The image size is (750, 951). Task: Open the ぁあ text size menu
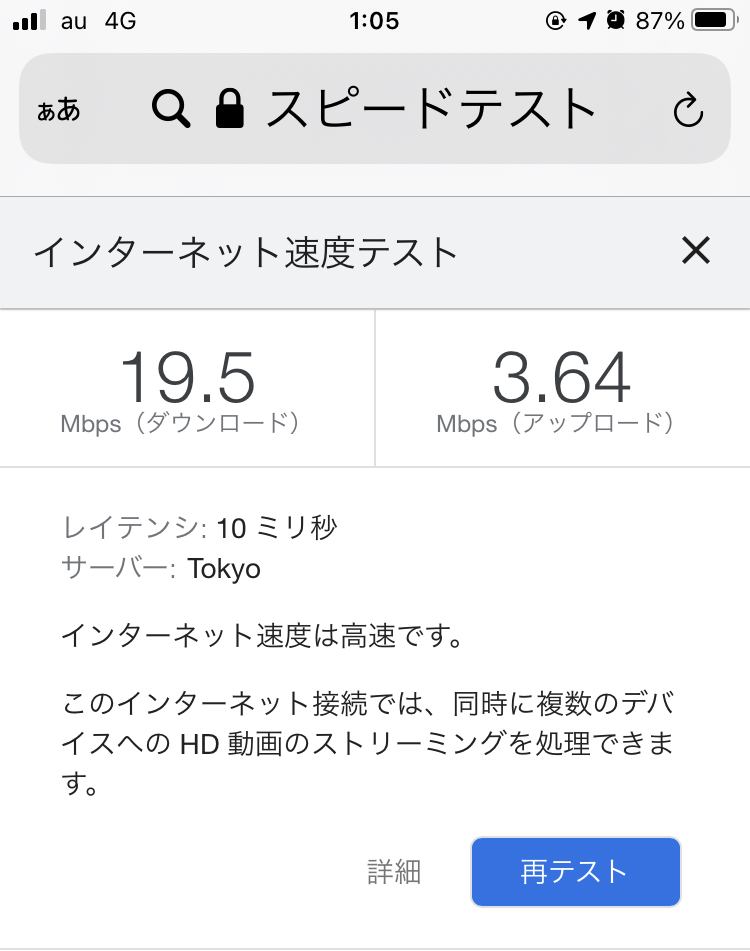59,110
